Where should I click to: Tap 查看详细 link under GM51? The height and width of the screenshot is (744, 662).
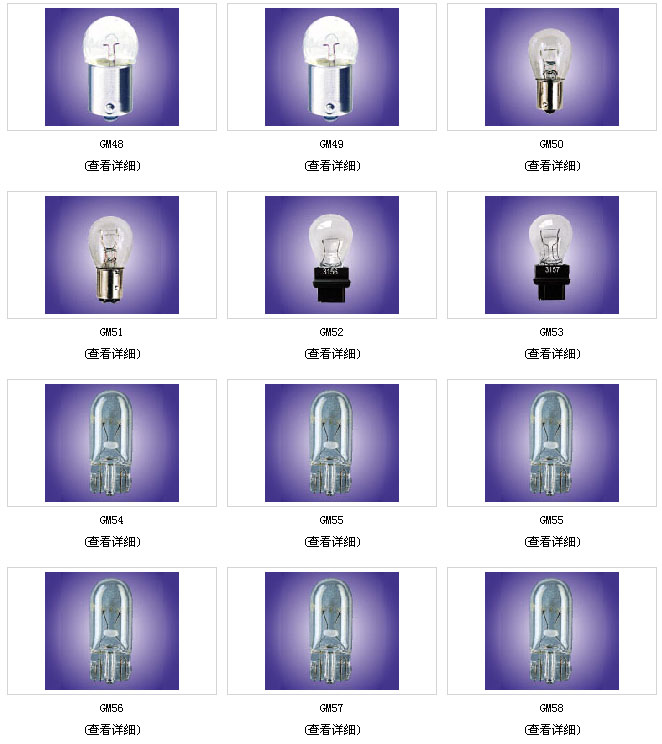(112, 354)
